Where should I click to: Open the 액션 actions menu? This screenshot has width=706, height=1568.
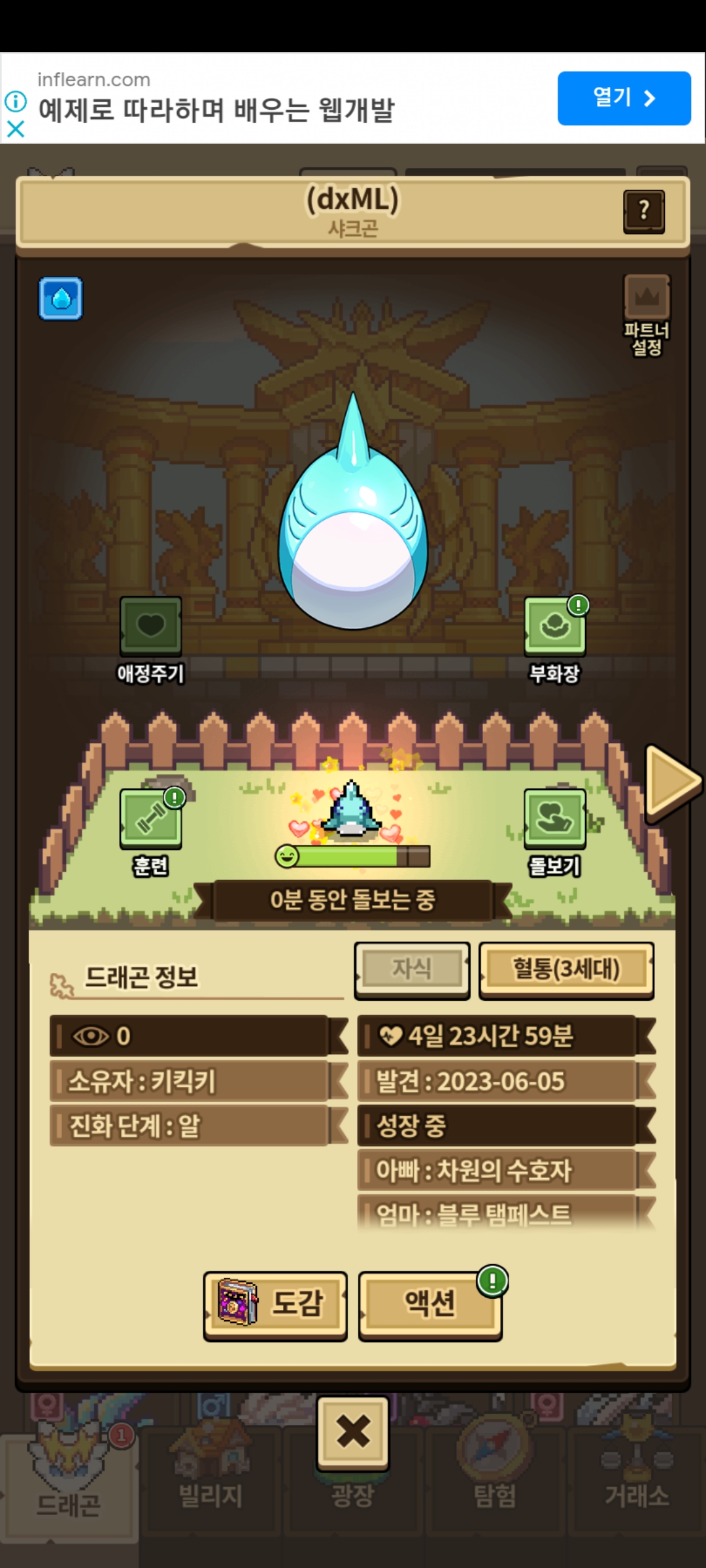point(430,1305)
